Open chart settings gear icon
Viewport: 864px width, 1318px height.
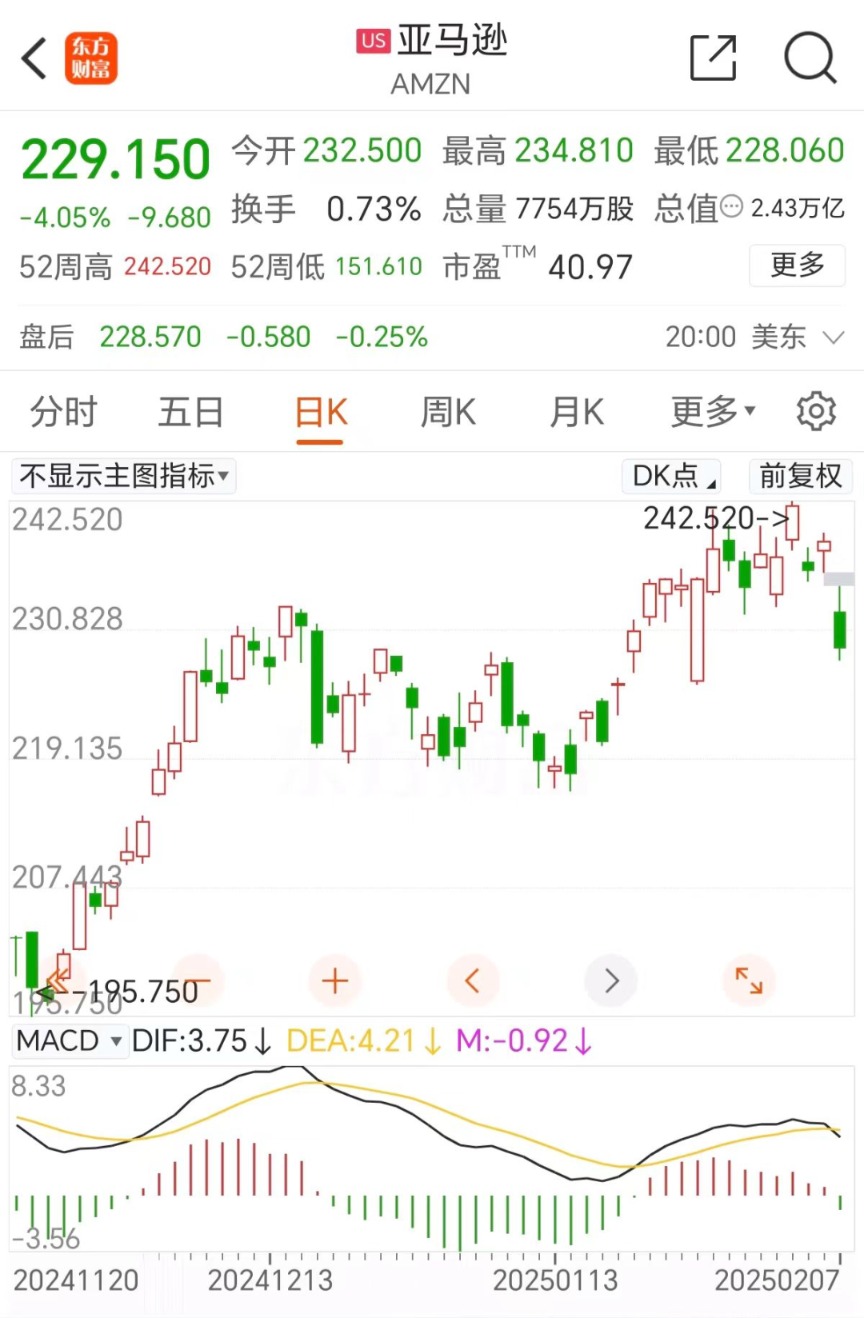click(x=816, y=412)
